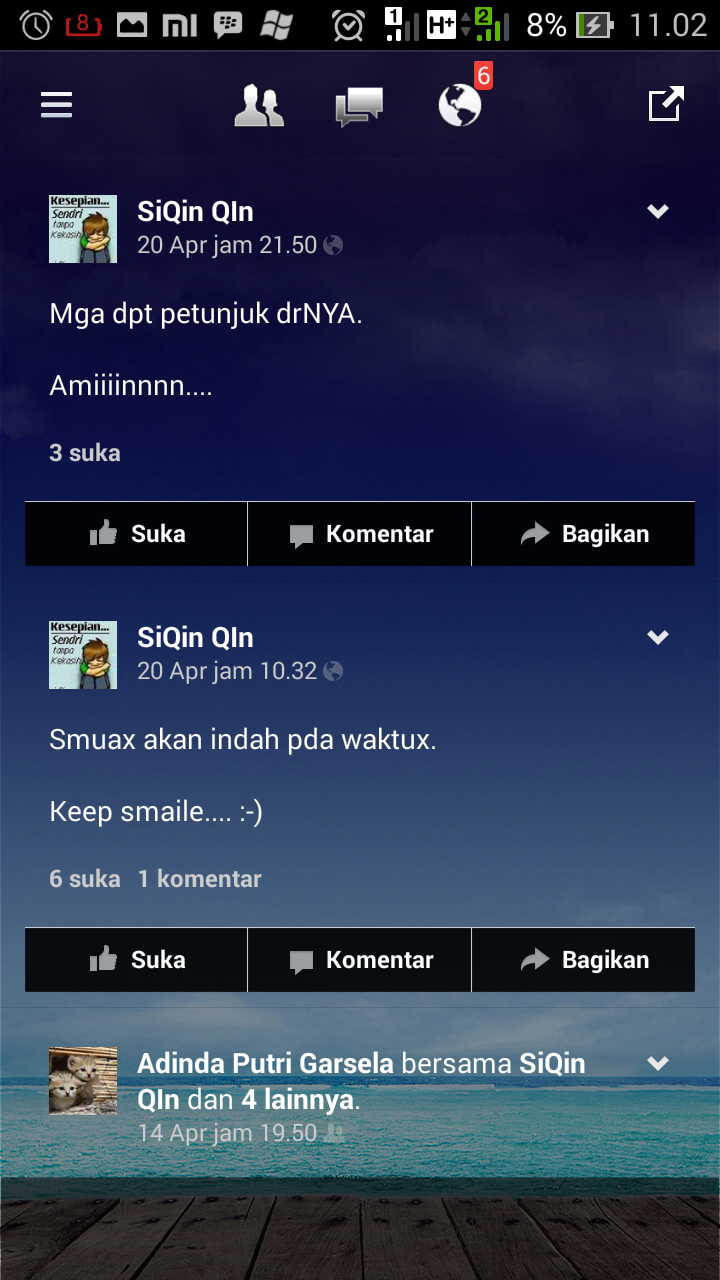
Task: Tap the compose post icon
Action: click(666, 104)
